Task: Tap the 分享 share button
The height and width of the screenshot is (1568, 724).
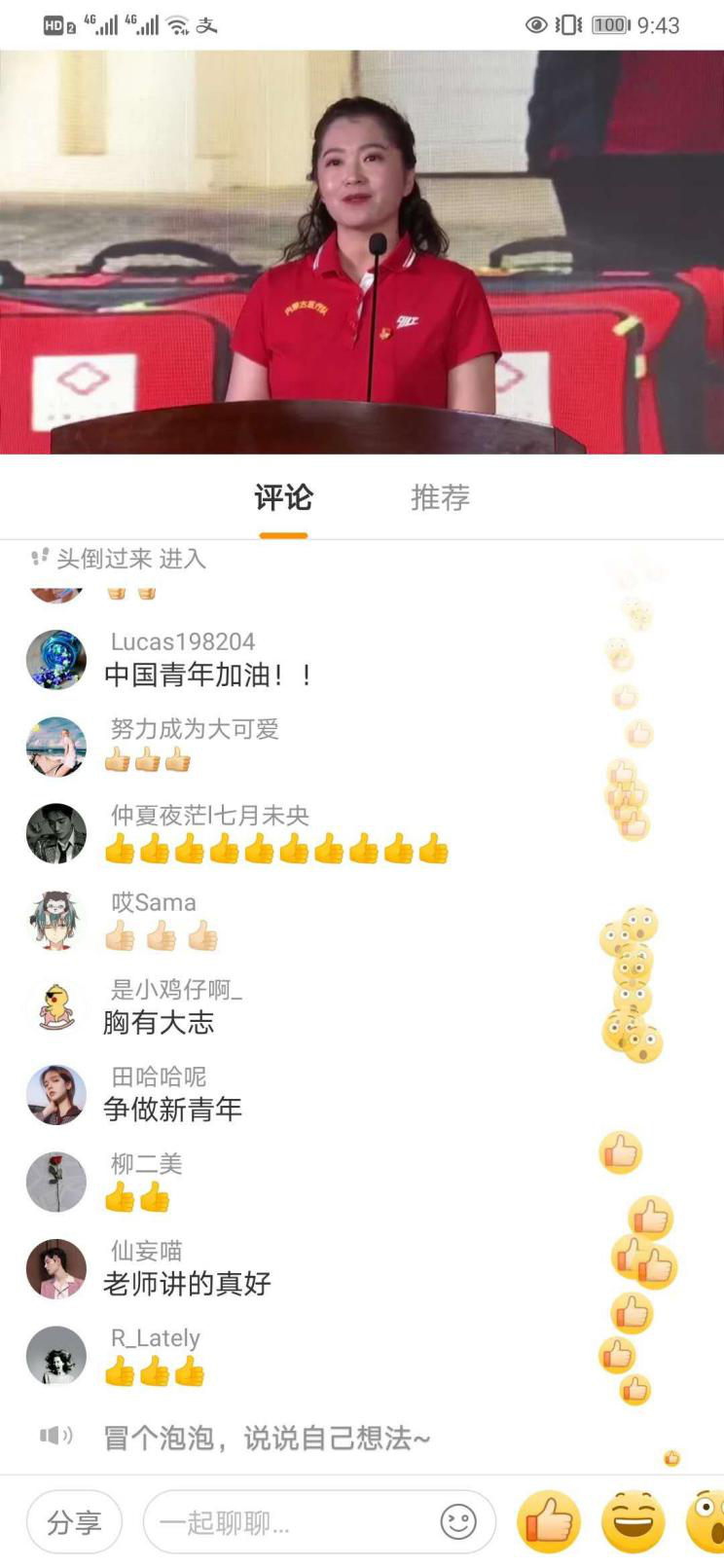Action: (74, 1521)
